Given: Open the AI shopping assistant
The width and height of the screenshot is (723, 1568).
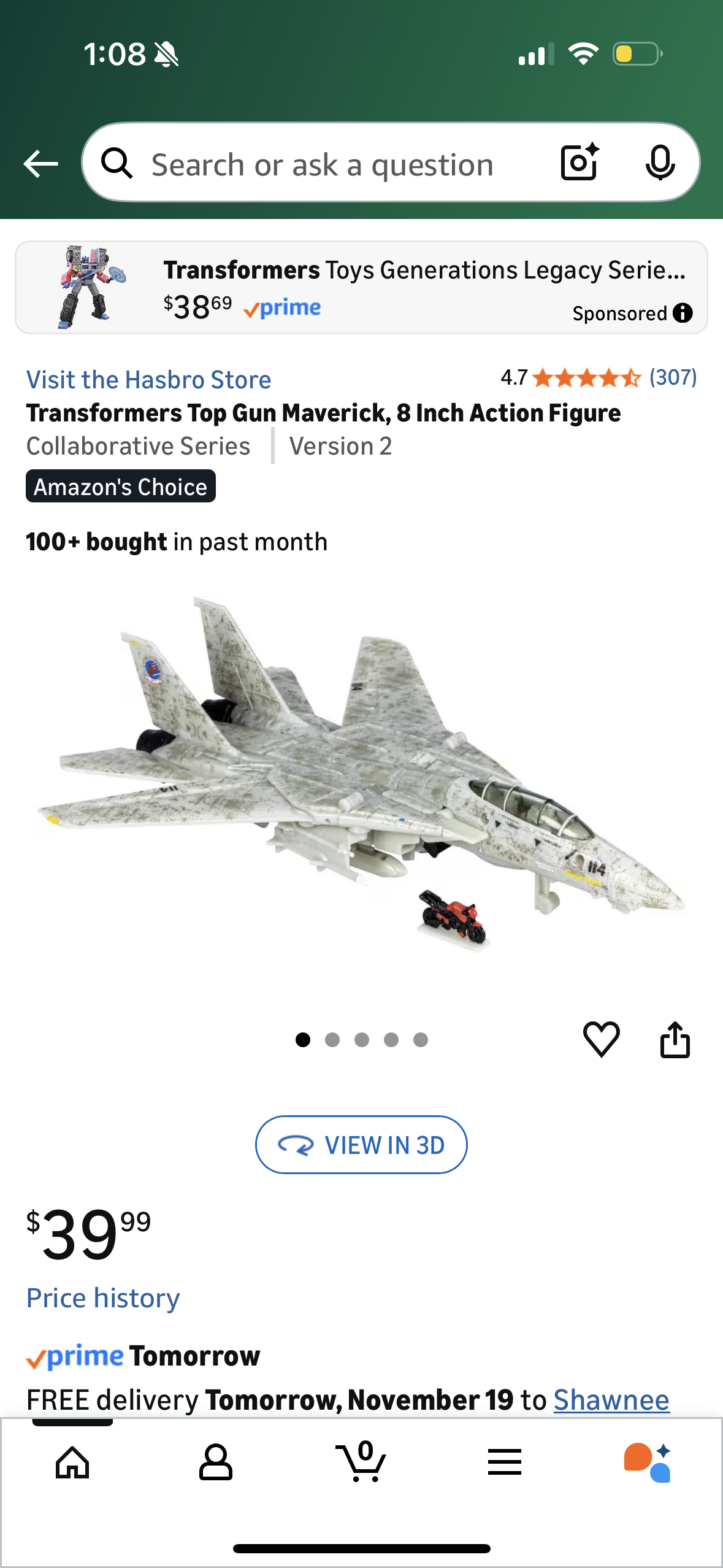Looking at the screenshot, I should pos(648,1462).
